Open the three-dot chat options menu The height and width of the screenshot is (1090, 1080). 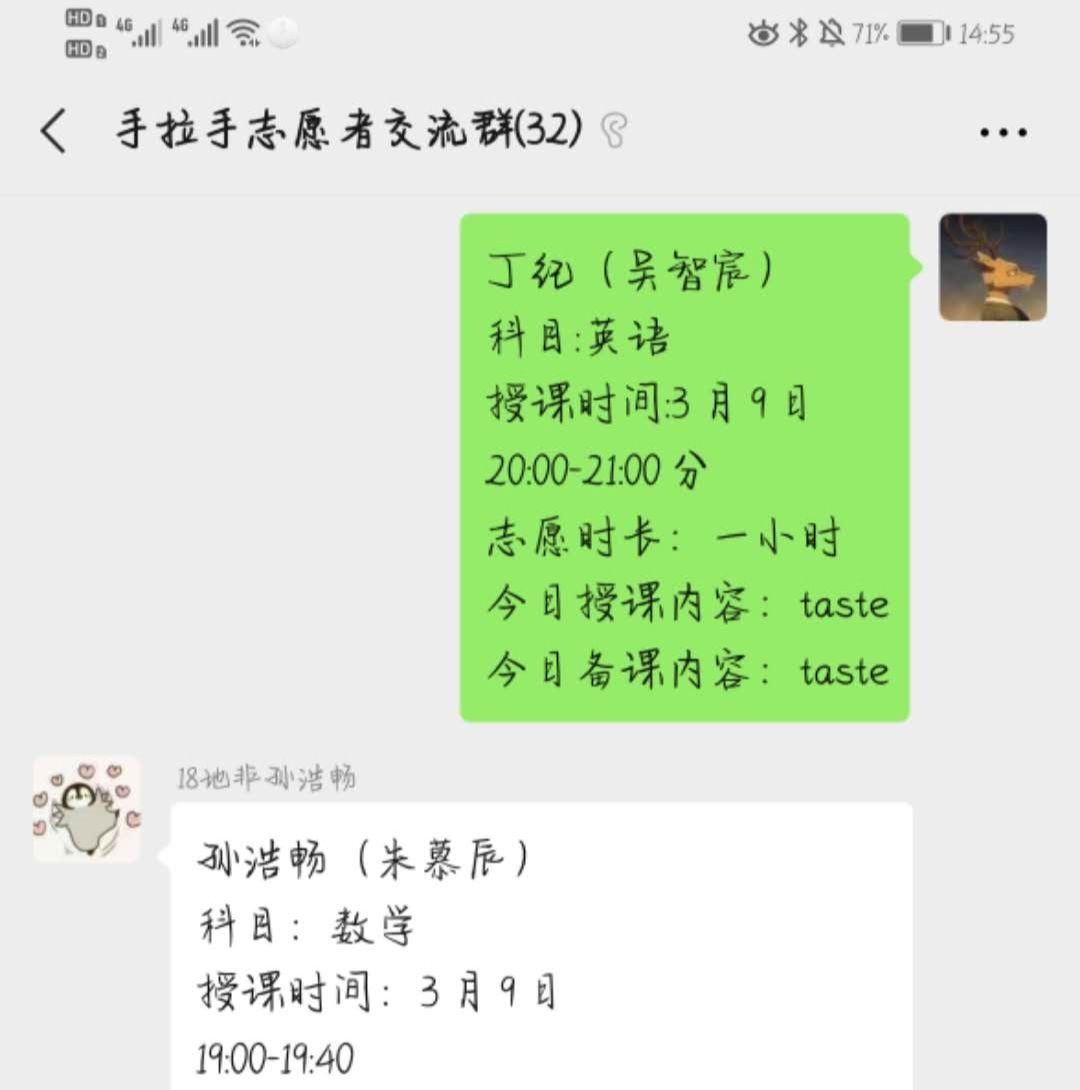pyautogui.click(x=1003, y=132)
